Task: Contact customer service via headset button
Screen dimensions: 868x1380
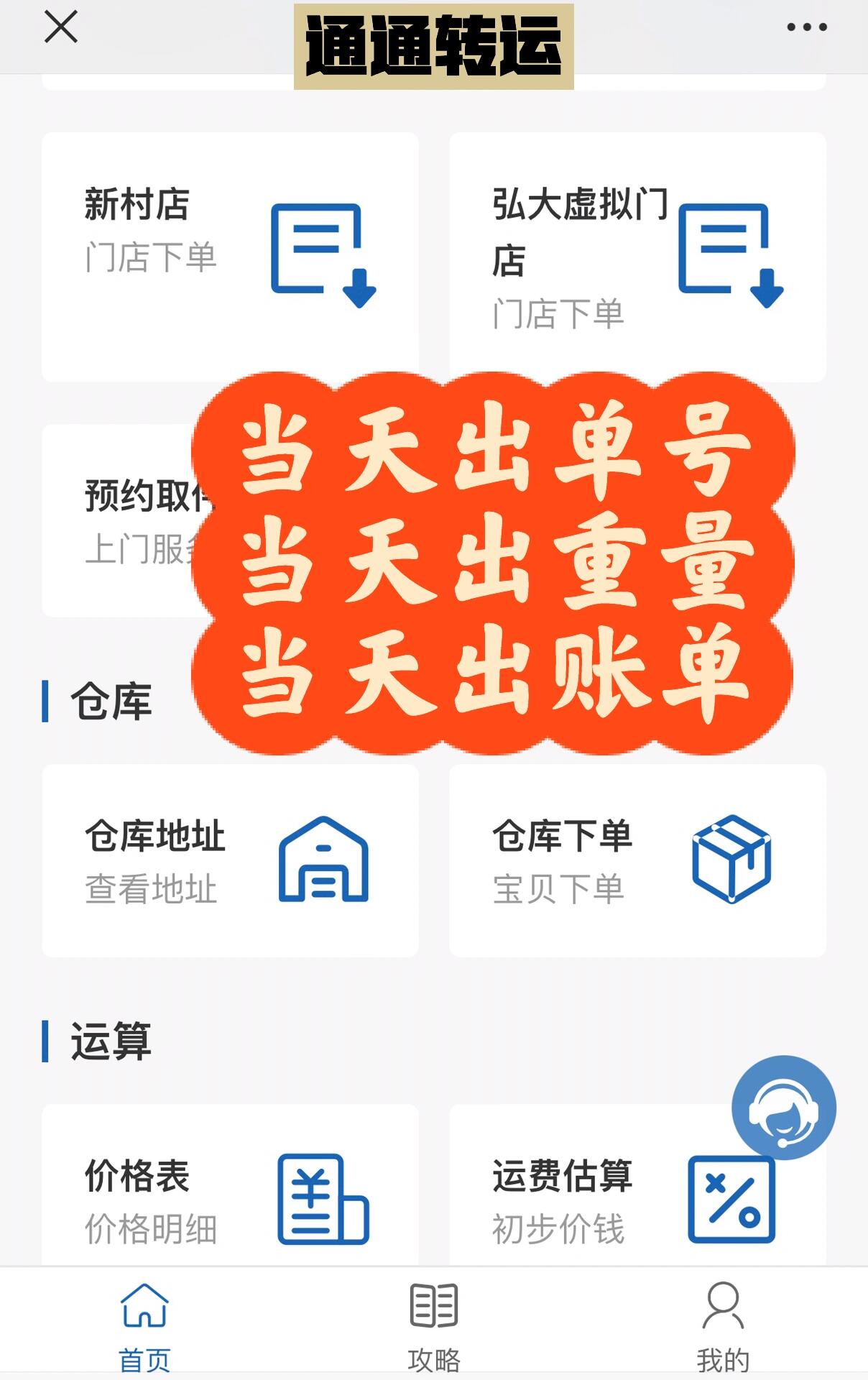Action: coord(783,1108)
